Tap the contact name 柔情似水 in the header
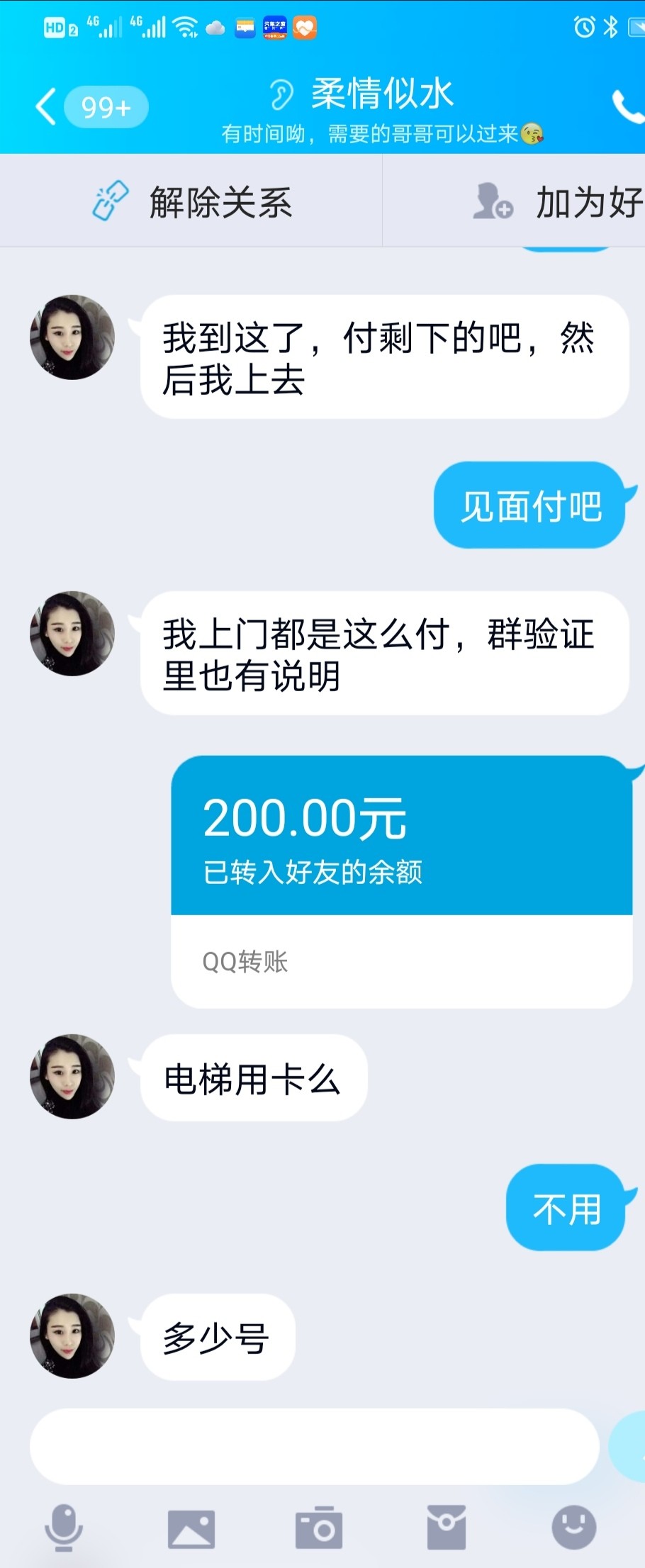Image resolution: width=645 pixels, height=1568 pixels. 381,94
